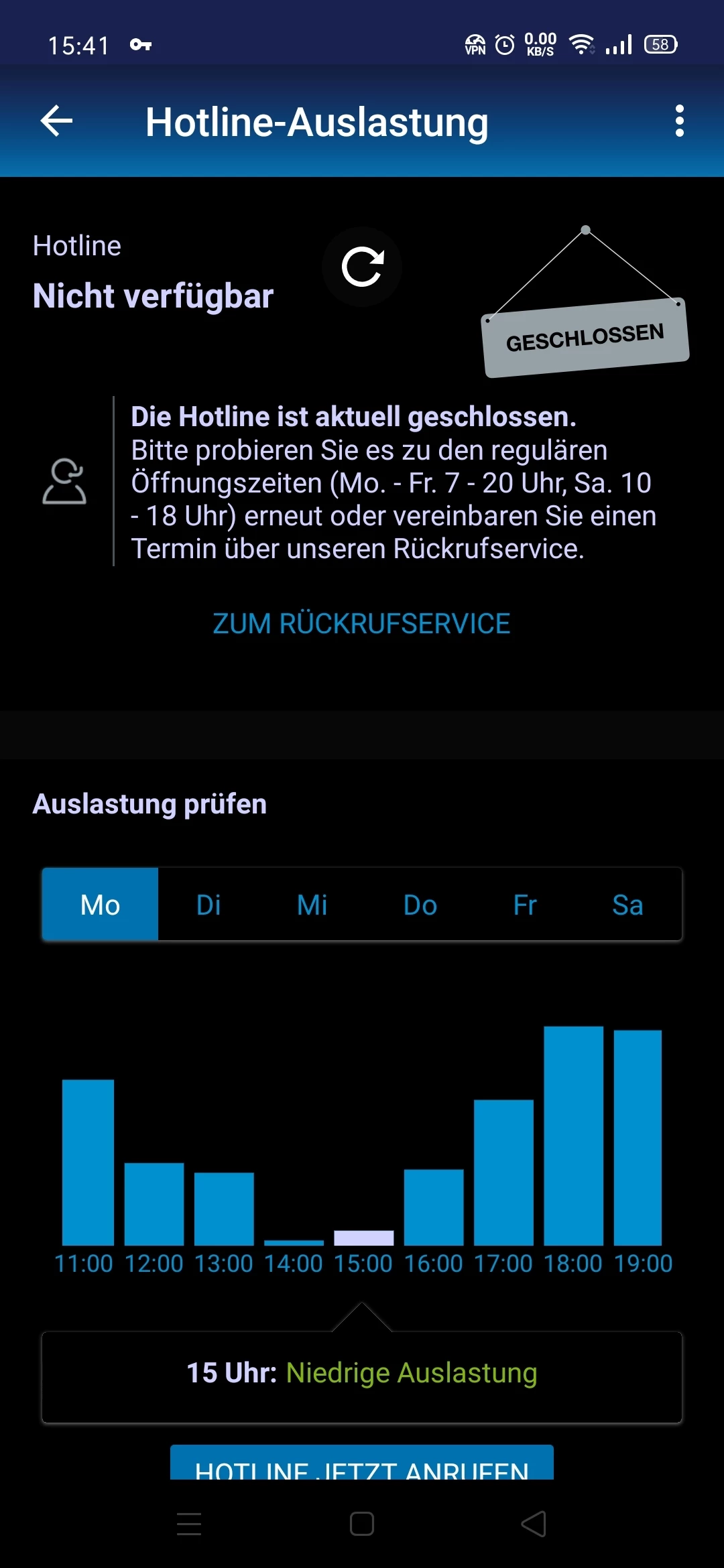Select the 12:00 bar in the chart
724x1568 pixels.
[x=154, y=1203]
